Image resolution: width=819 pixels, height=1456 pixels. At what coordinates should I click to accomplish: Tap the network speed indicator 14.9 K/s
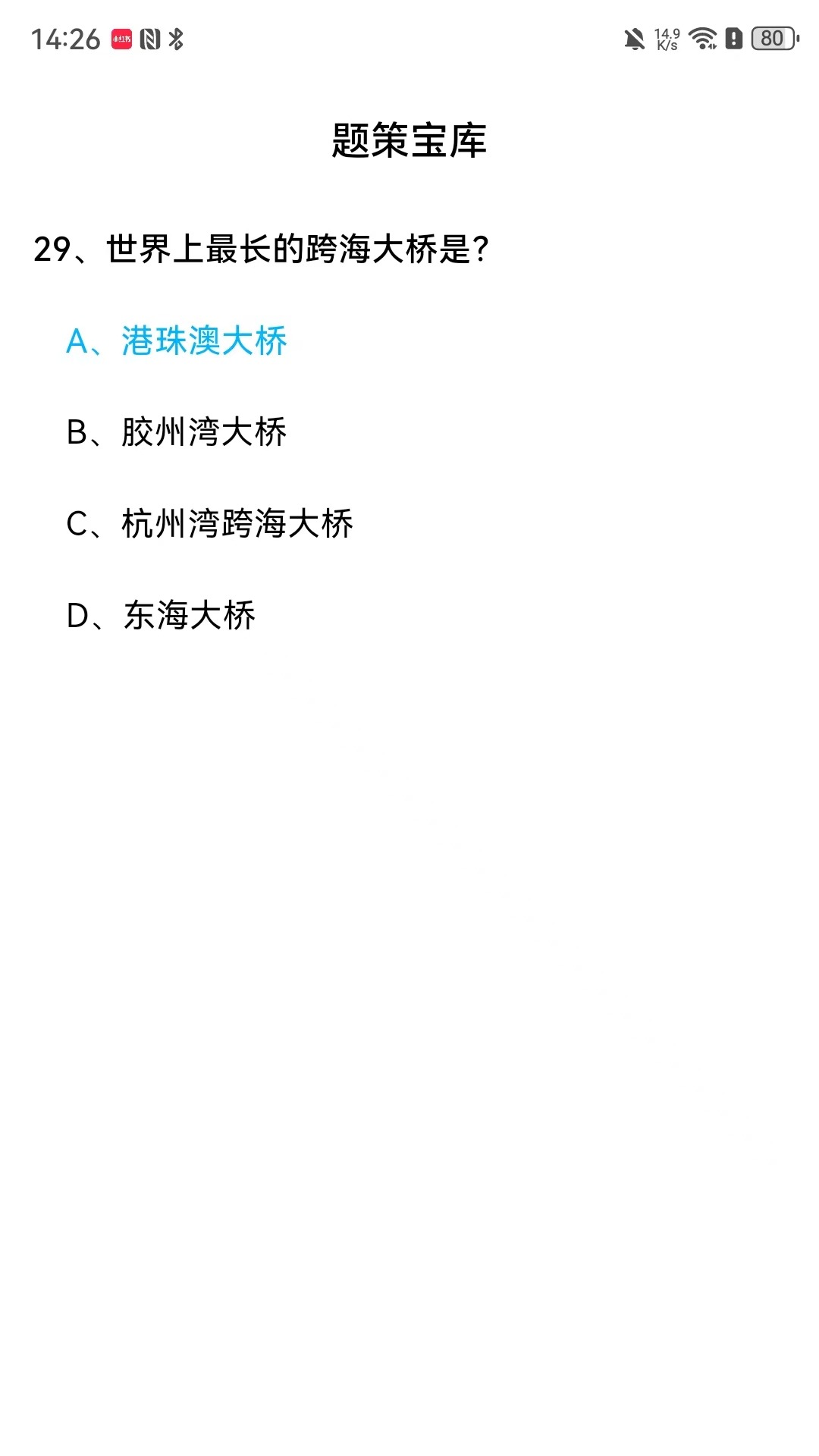click(x=666, y=38)
